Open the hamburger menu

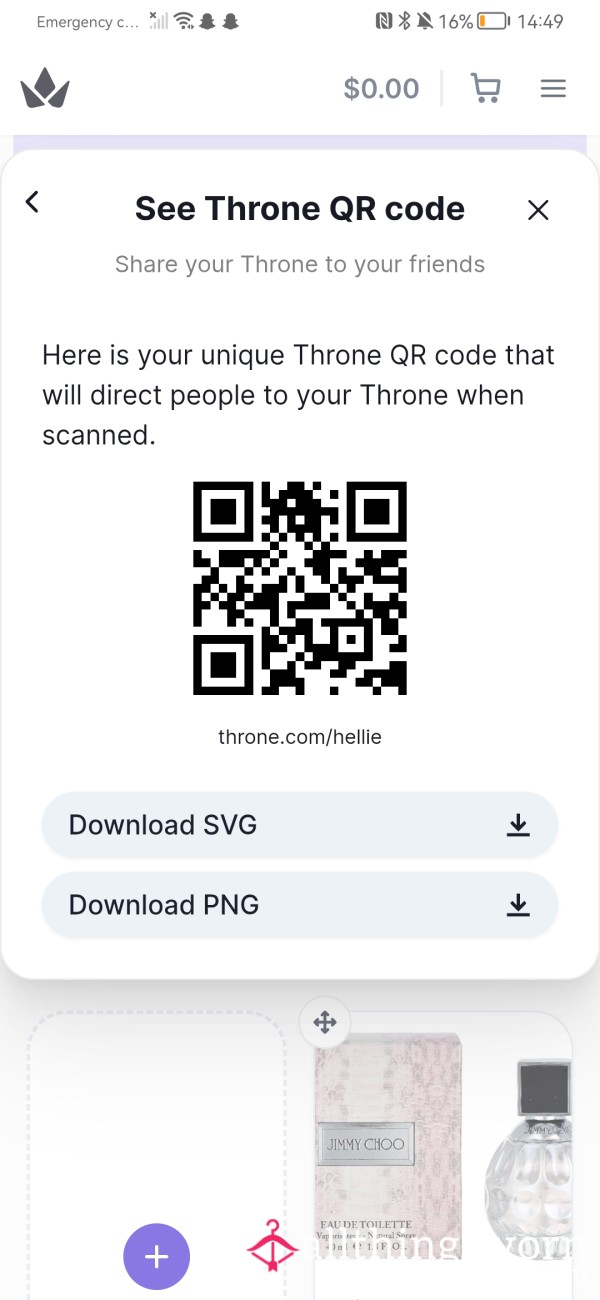coord(553,88)
